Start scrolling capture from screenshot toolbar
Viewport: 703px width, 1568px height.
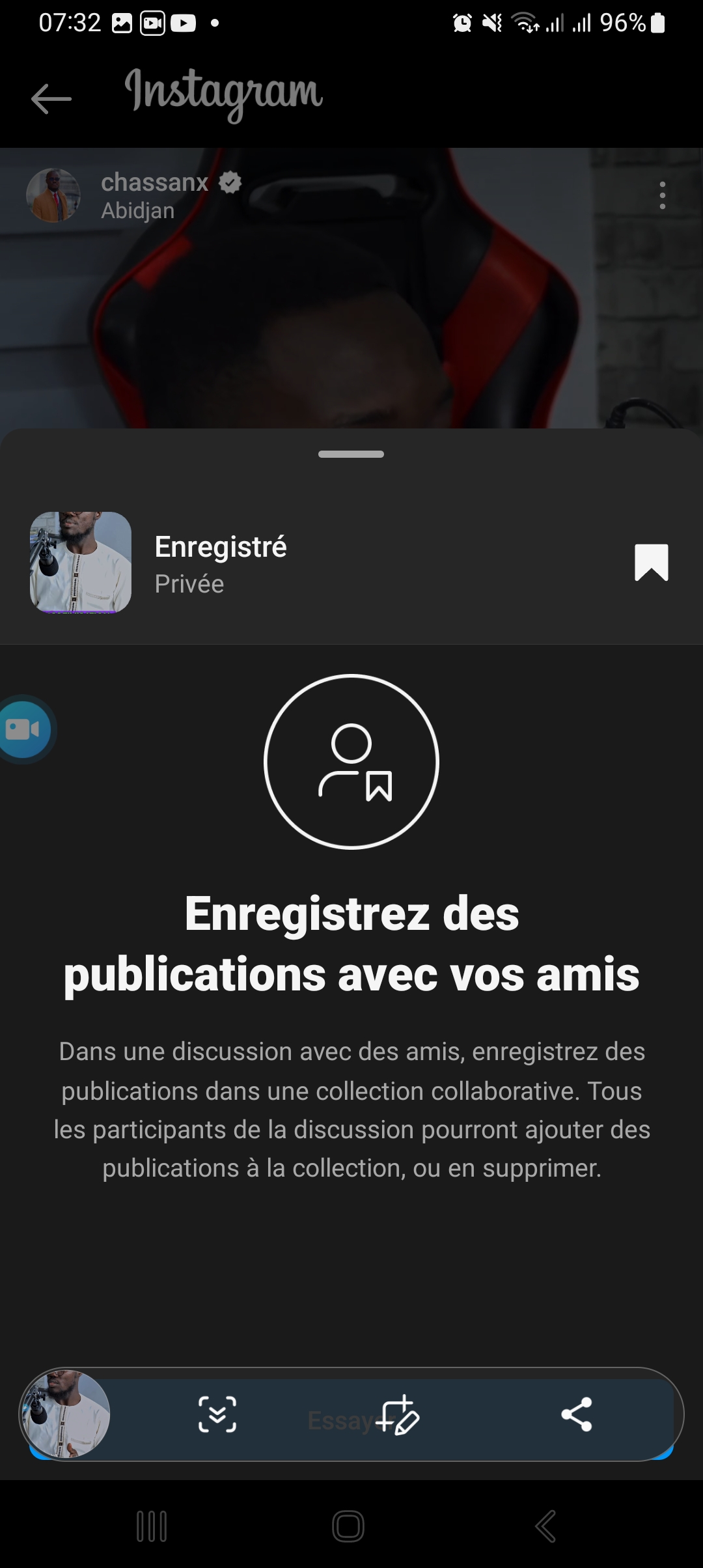217,1414
